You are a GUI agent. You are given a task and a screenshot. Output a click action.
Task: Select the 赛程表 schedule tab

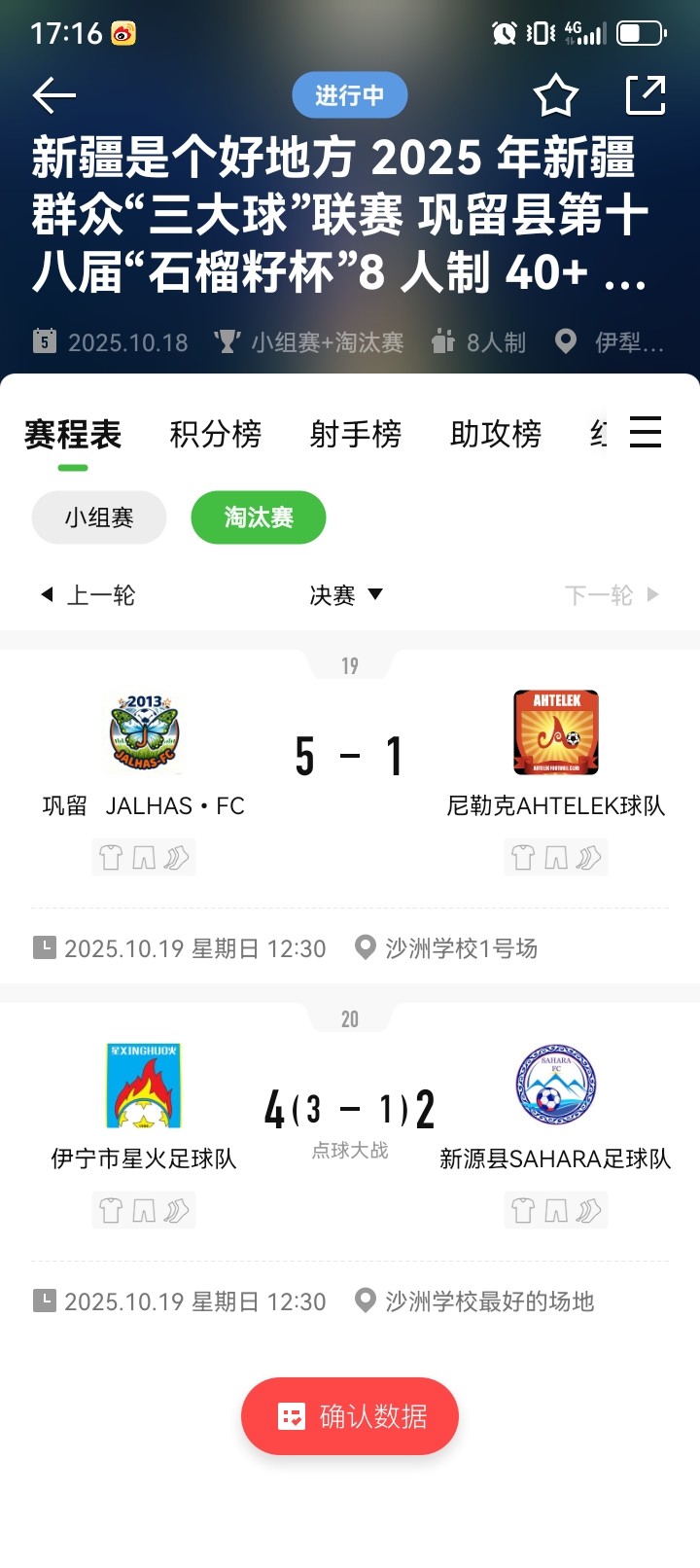point(73,434)
